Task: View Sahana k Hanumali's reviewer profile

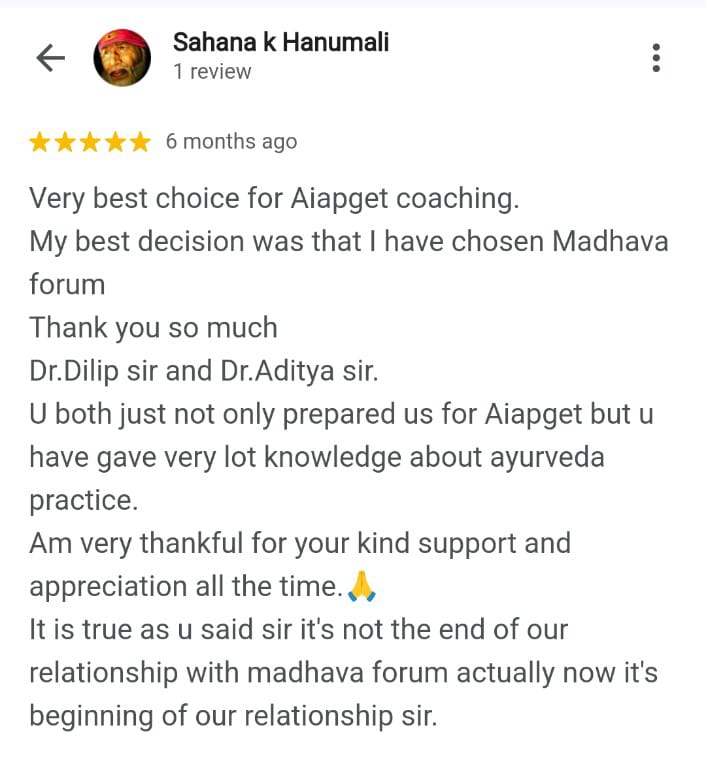Action: [x=280, y=42]
